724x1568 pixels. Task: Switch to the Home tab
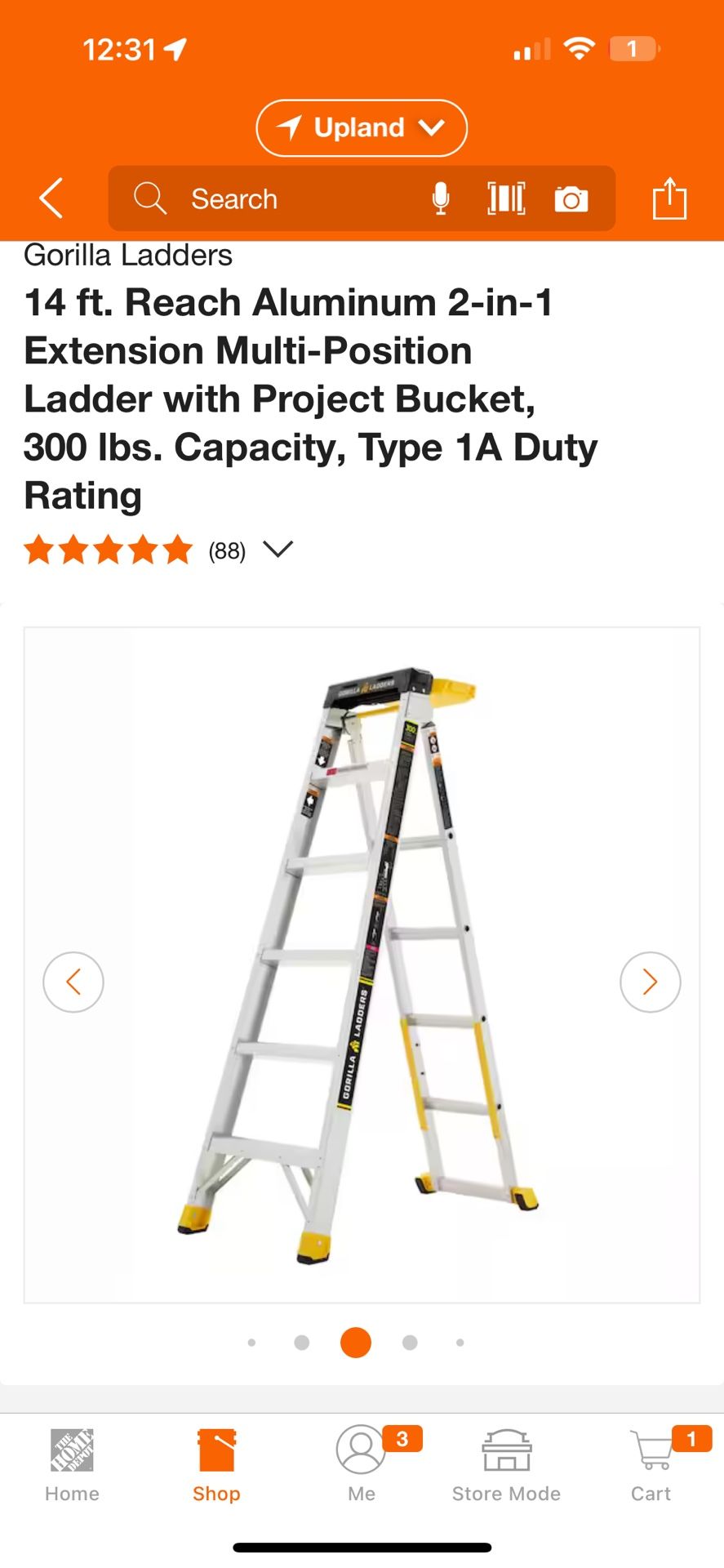coord(72,1466)
